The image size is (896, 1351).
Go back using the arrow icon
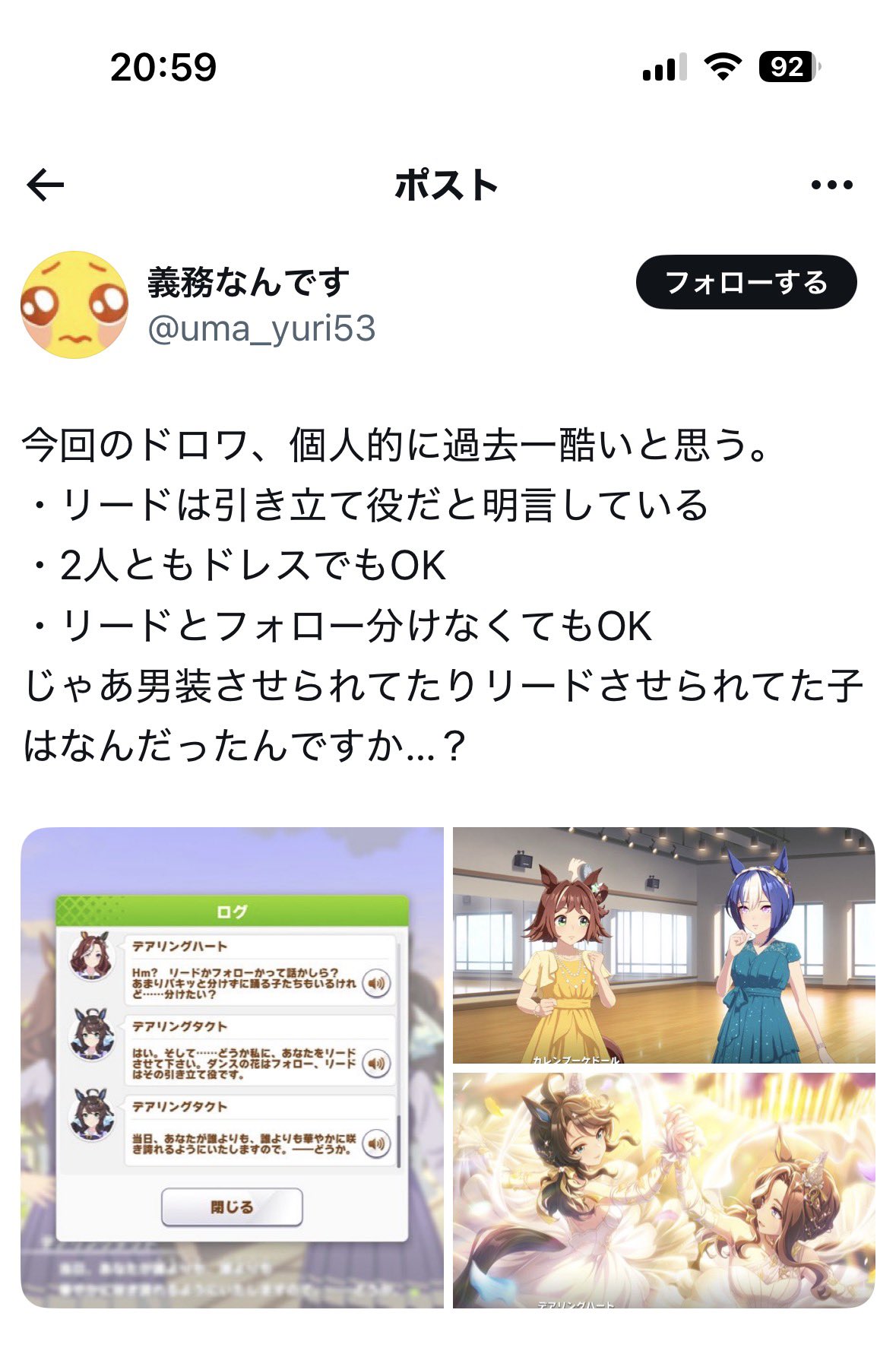[46, 185]
